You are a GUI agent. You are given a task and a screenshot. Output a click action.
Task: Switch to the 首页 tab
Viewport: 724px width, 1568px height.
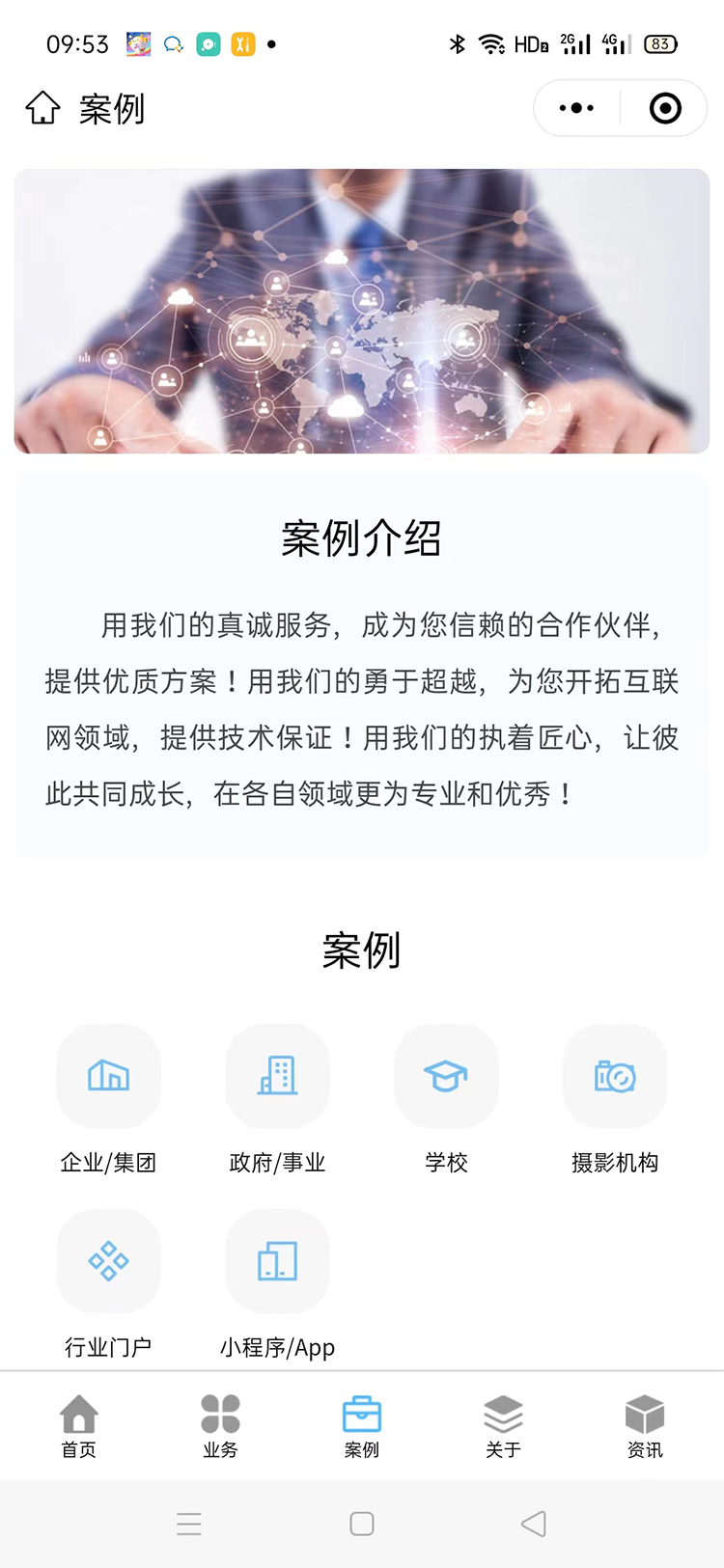[79, 1426]
